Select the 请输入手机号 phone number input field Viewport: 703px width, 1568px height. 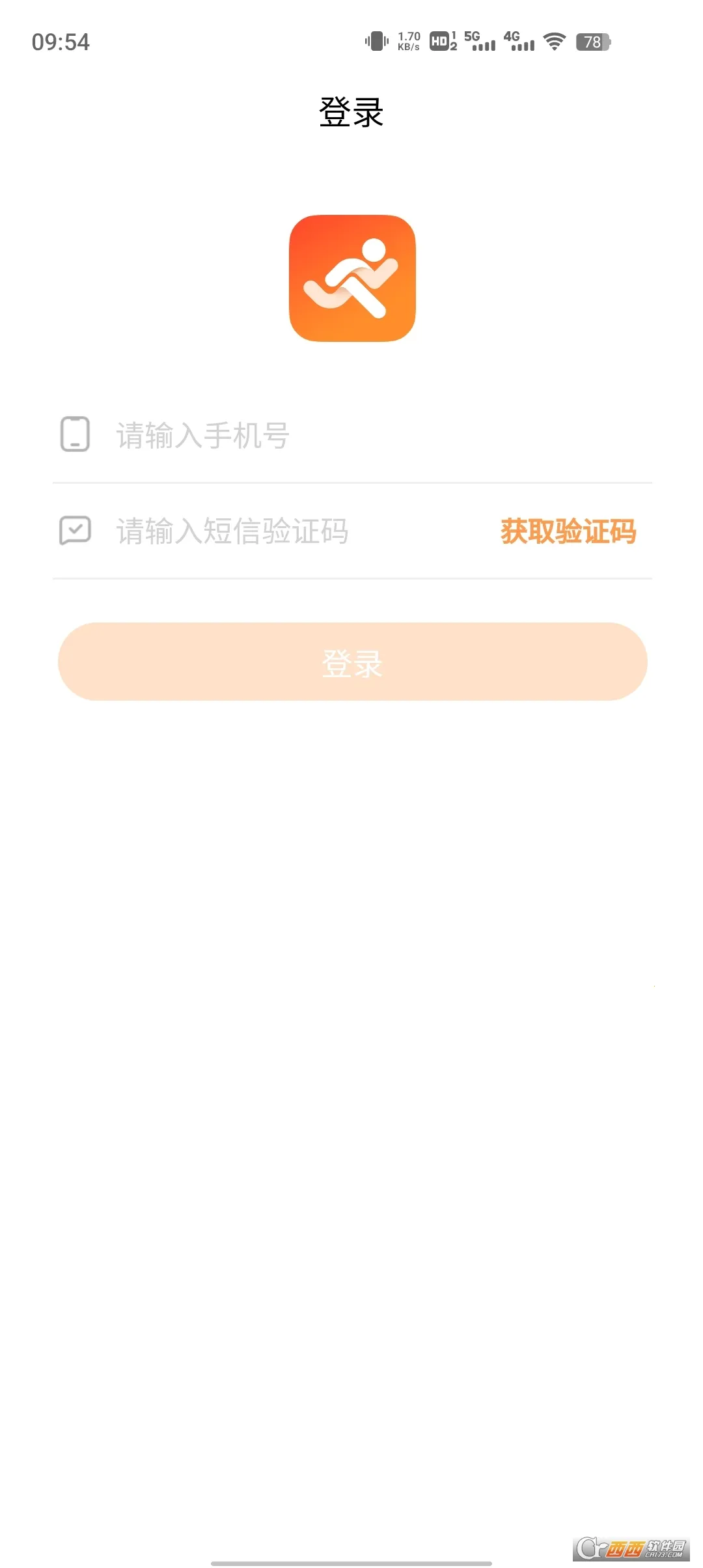pyautogui.click(x=260, y=436)
